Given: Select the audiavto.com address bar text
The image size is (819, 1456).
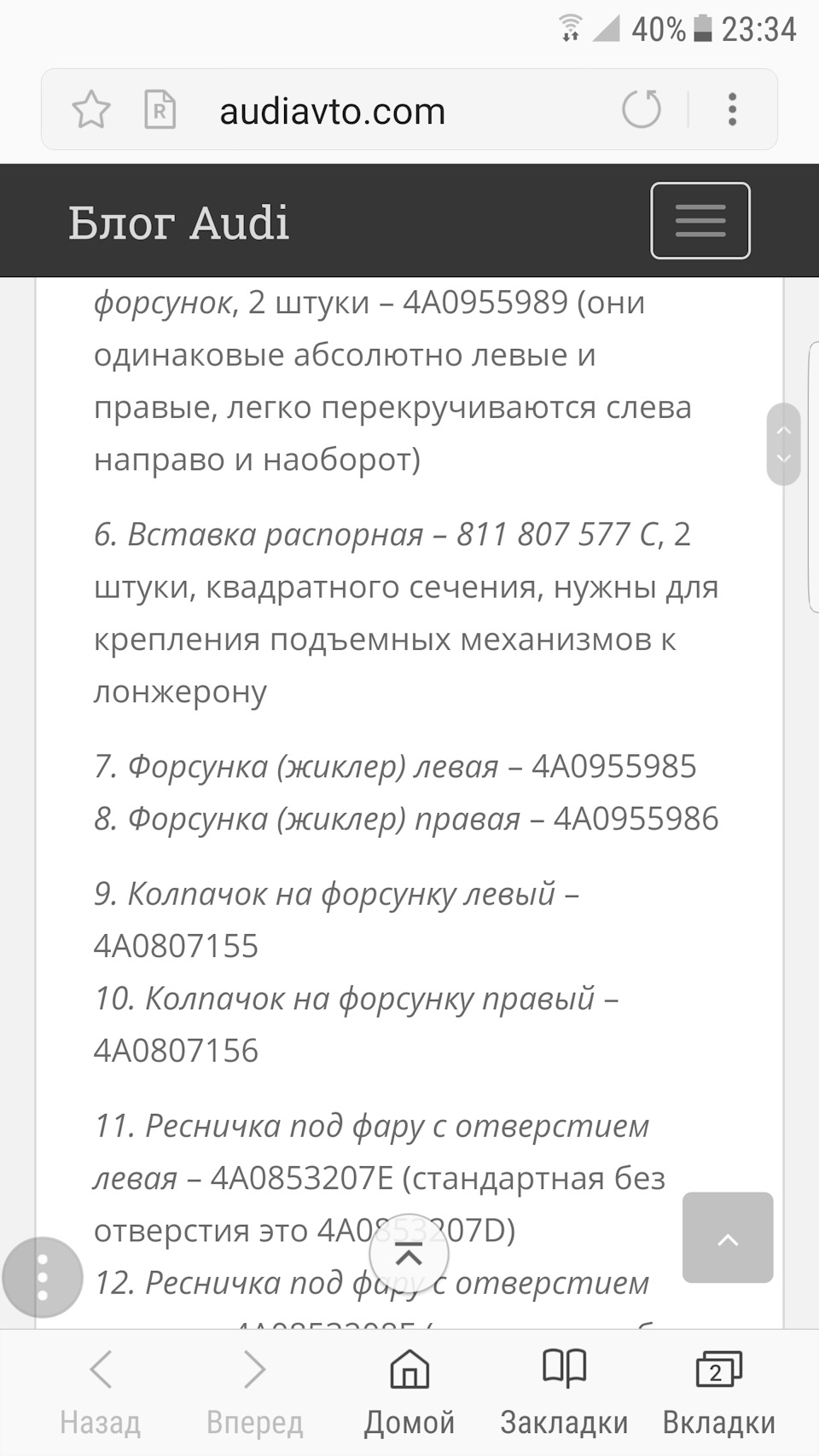Looking at the screenshot, I should click(333, 109).
